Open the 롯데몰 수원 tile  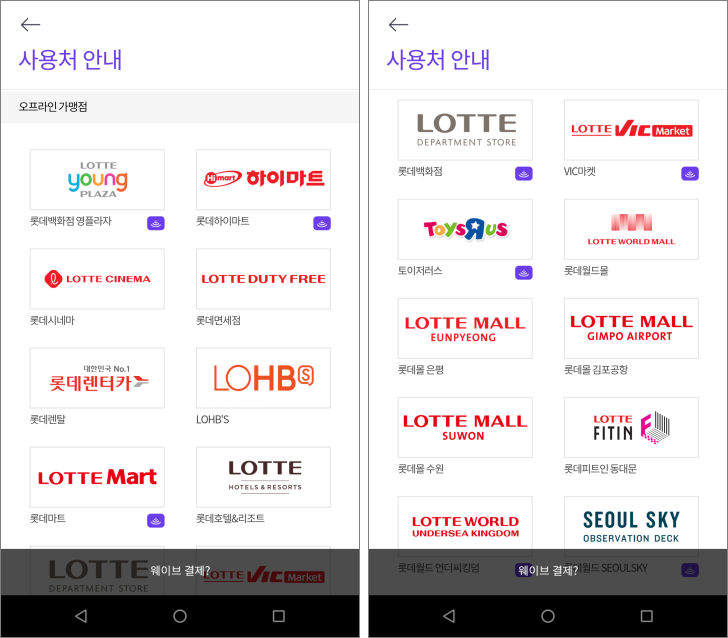[465, 427]
